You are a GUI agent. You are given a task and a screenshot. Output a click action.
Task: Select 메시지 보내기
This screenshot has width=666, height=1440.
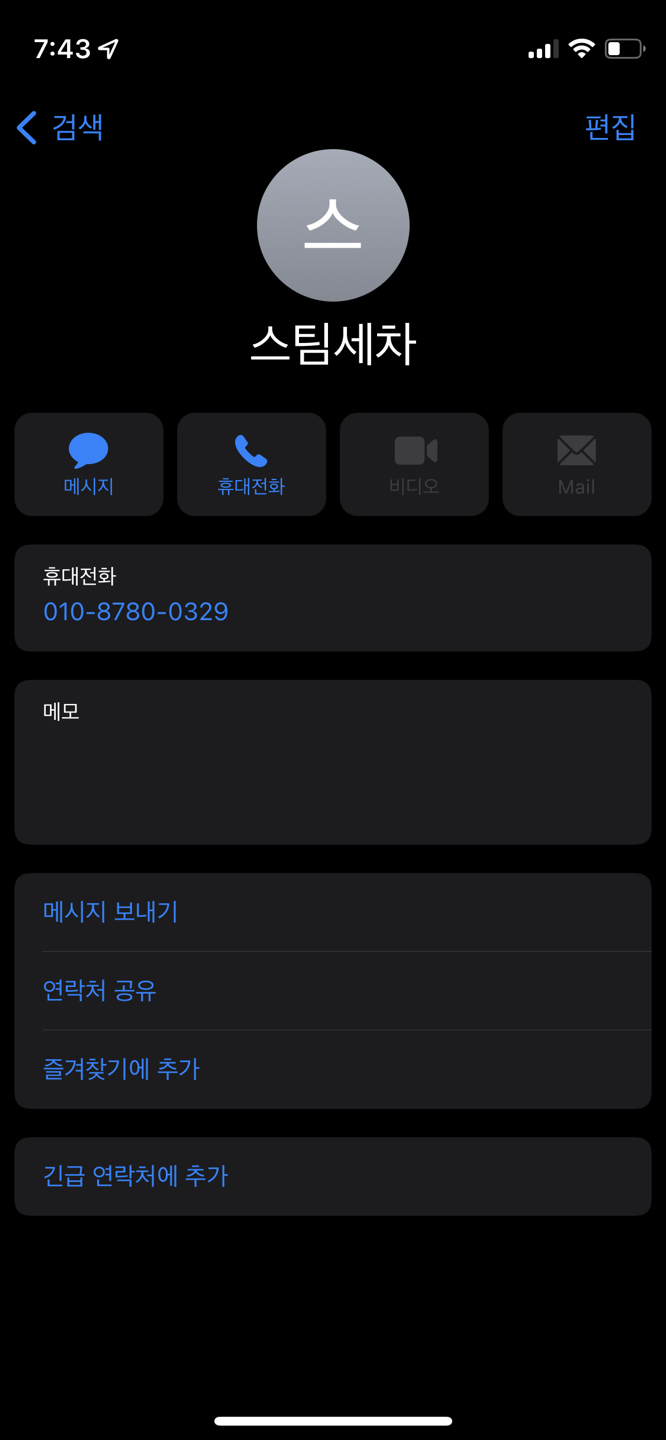pos(111,912)
